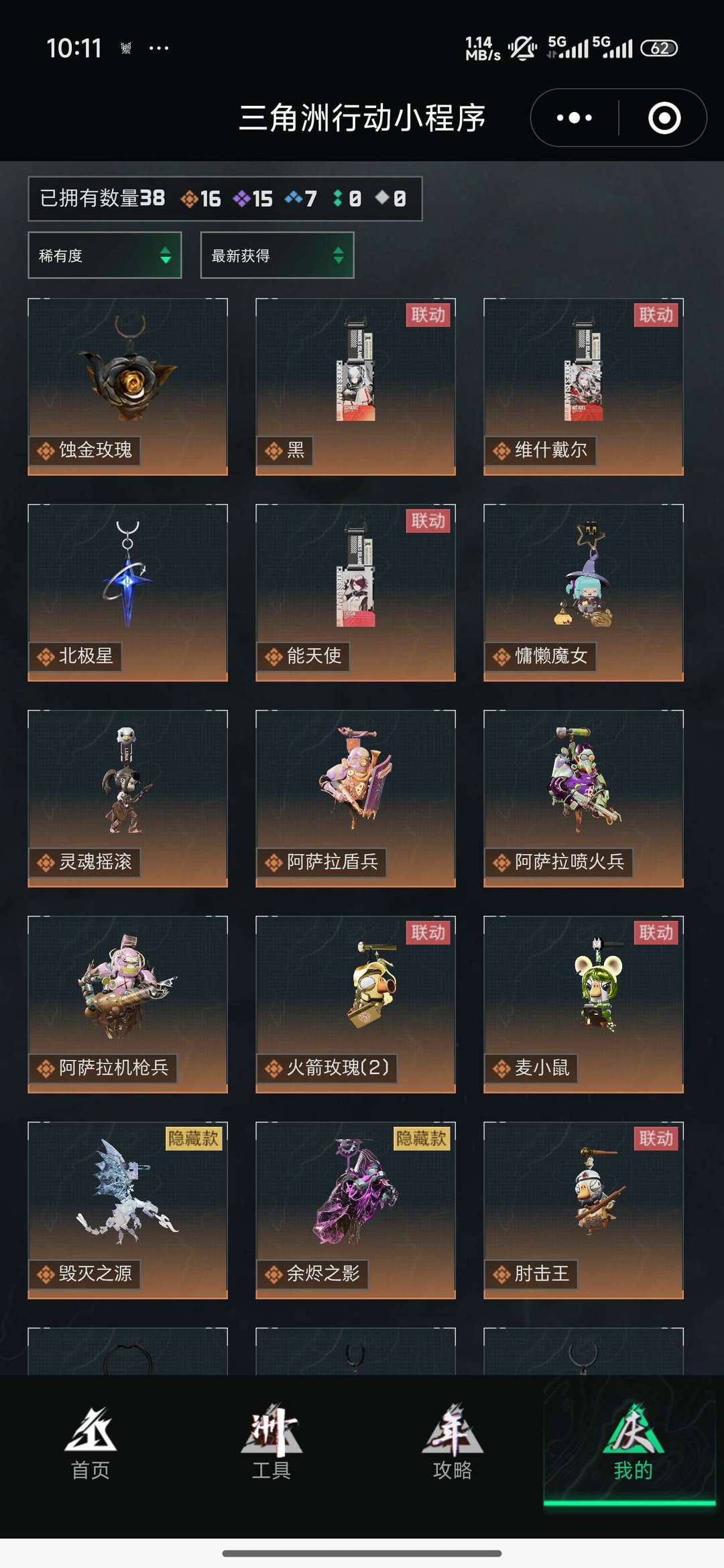Expand the 稀有度 rarity dropdown

105,255
